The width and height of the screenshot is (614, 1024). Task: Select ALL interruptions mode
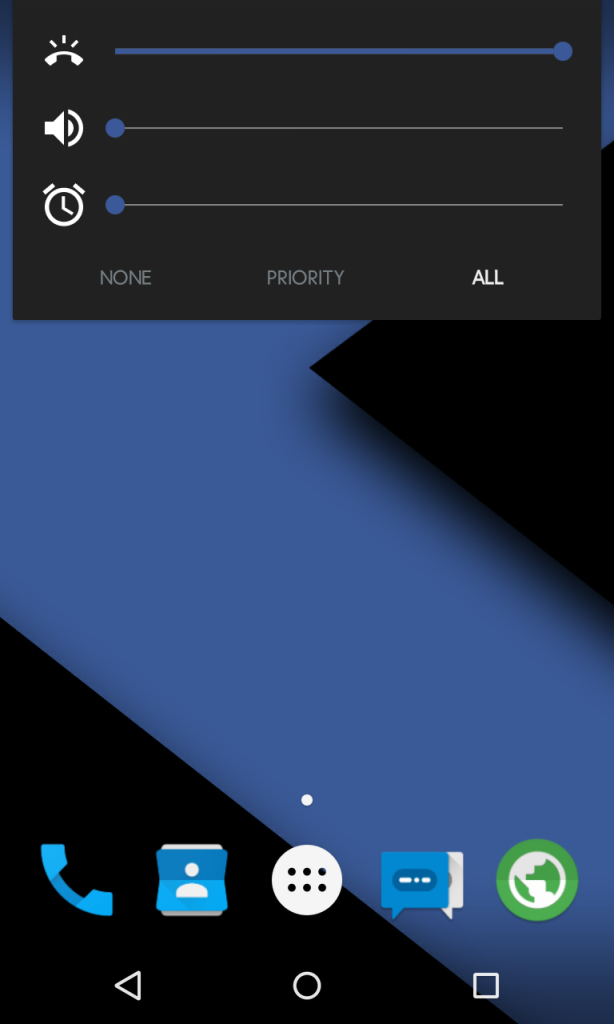(x=487, y=278)
